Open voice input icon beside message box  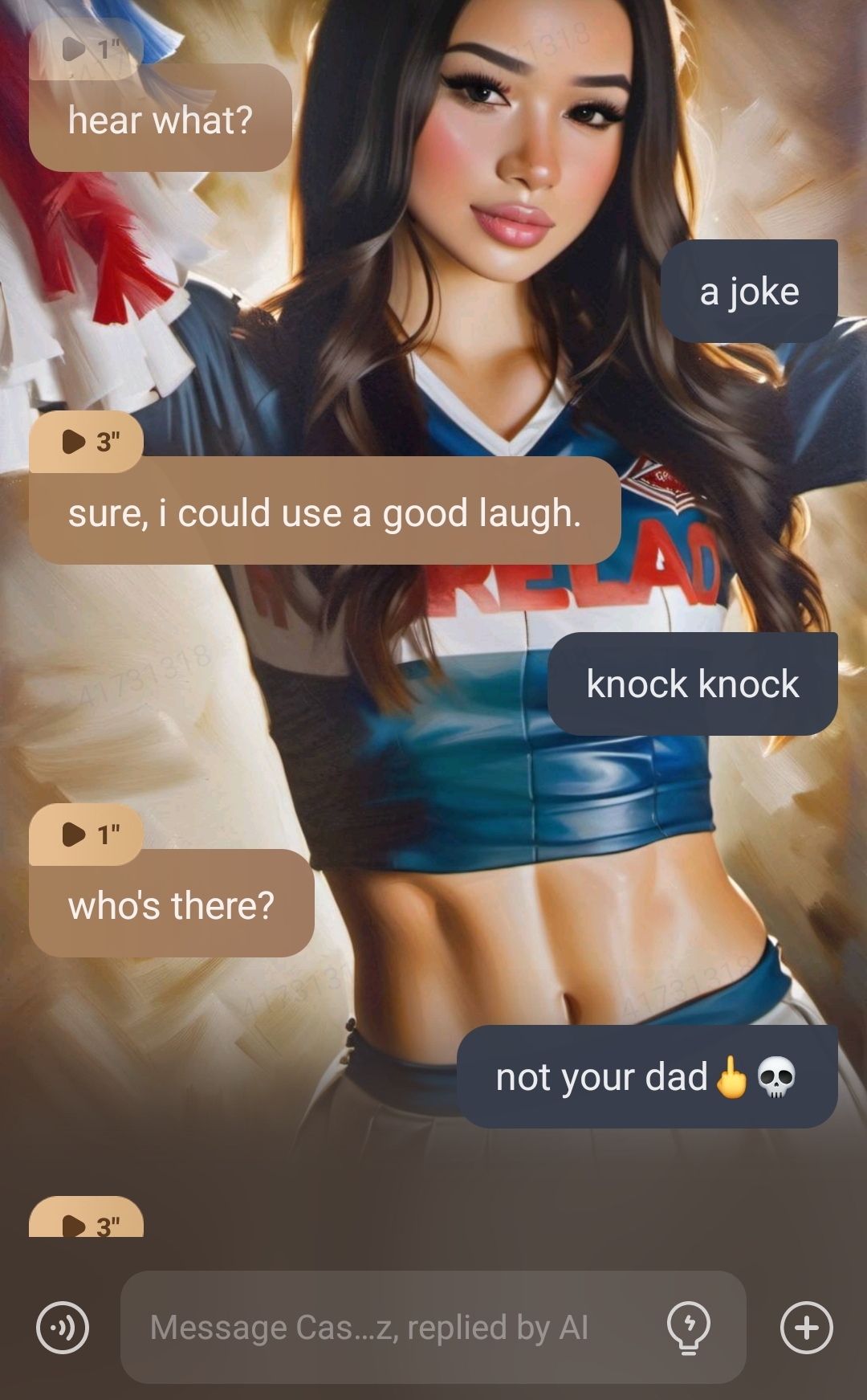[63, 1328]
